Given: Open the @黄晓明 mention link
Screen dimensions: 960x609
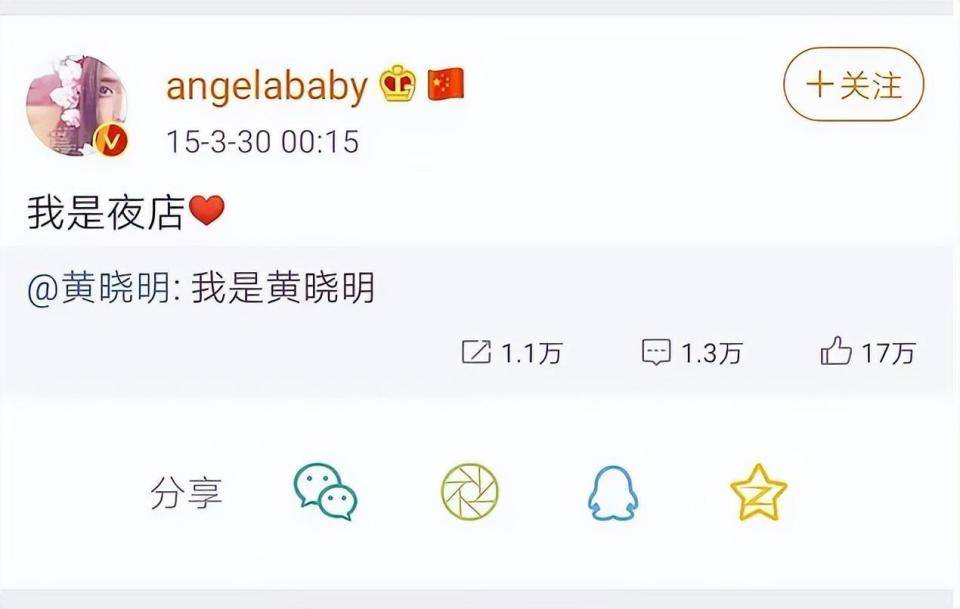Looking at the screenshot, I should (x=96, y=289).
